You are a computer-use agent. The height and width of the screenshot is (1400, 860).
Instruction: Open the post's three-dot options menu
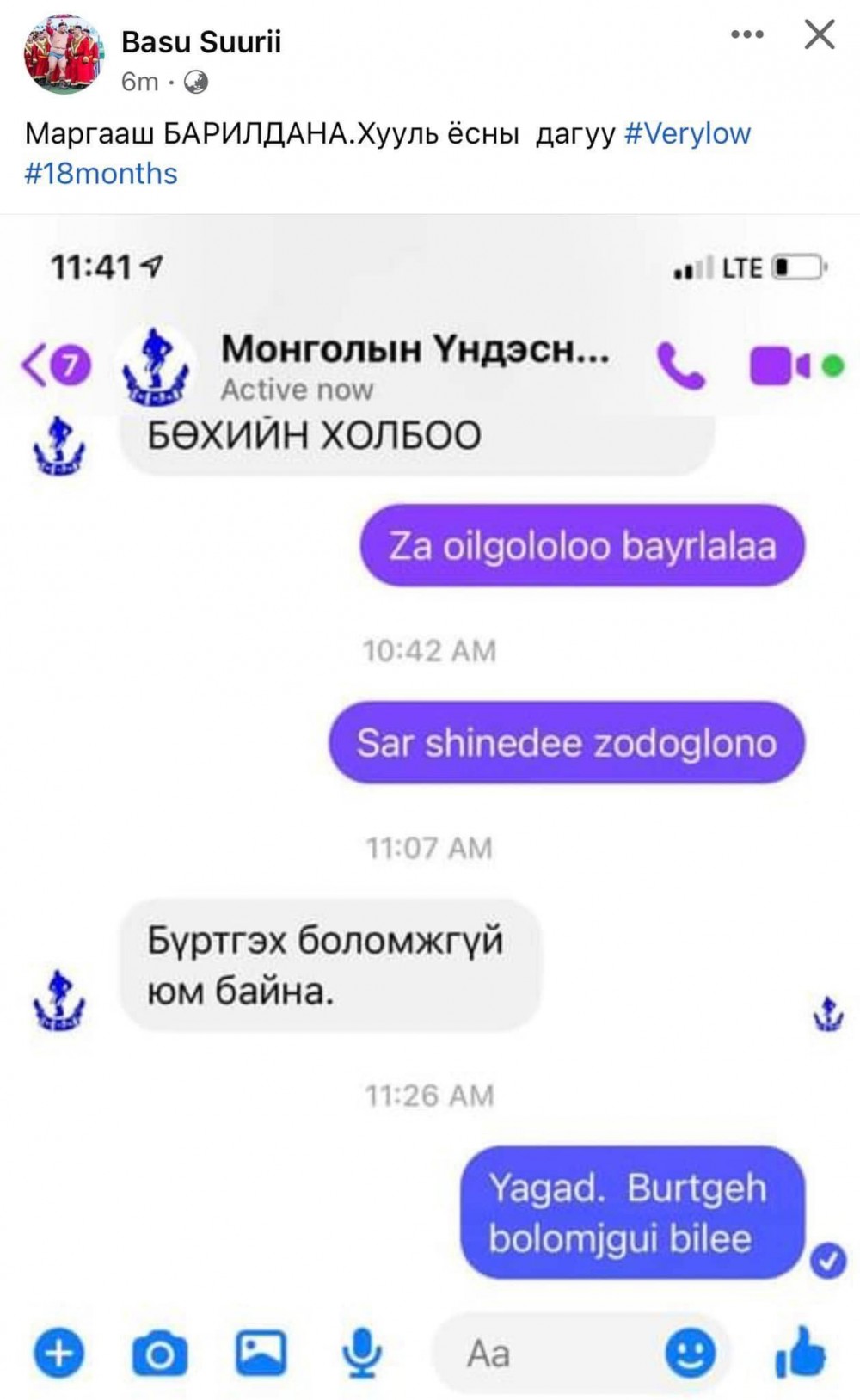746,34
